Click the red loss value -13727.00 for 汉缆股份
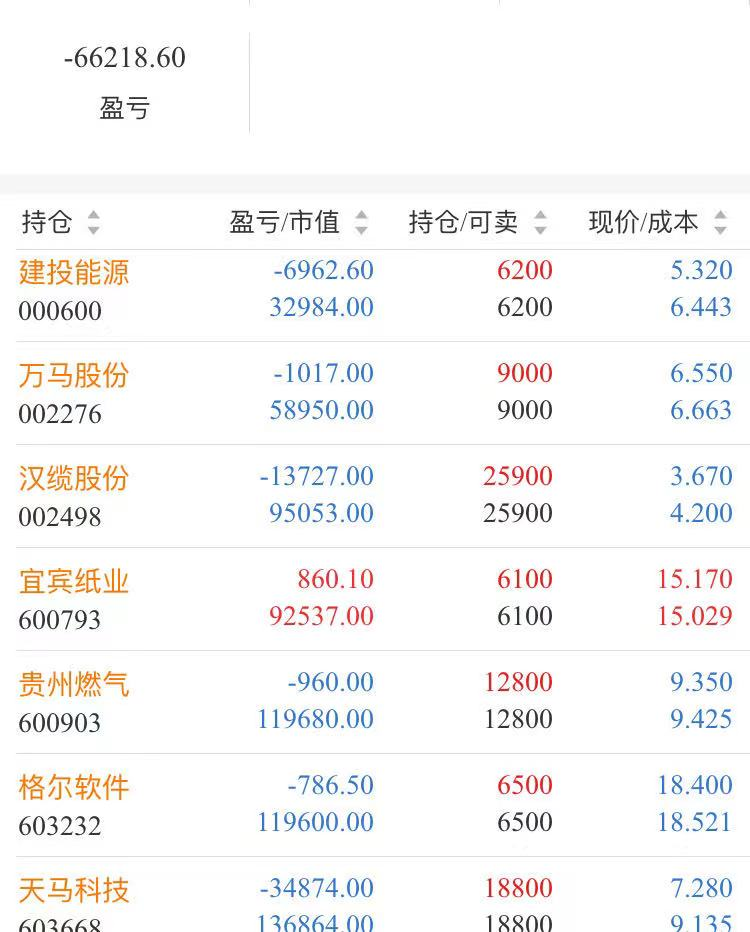750x932 pixels. 318,476
